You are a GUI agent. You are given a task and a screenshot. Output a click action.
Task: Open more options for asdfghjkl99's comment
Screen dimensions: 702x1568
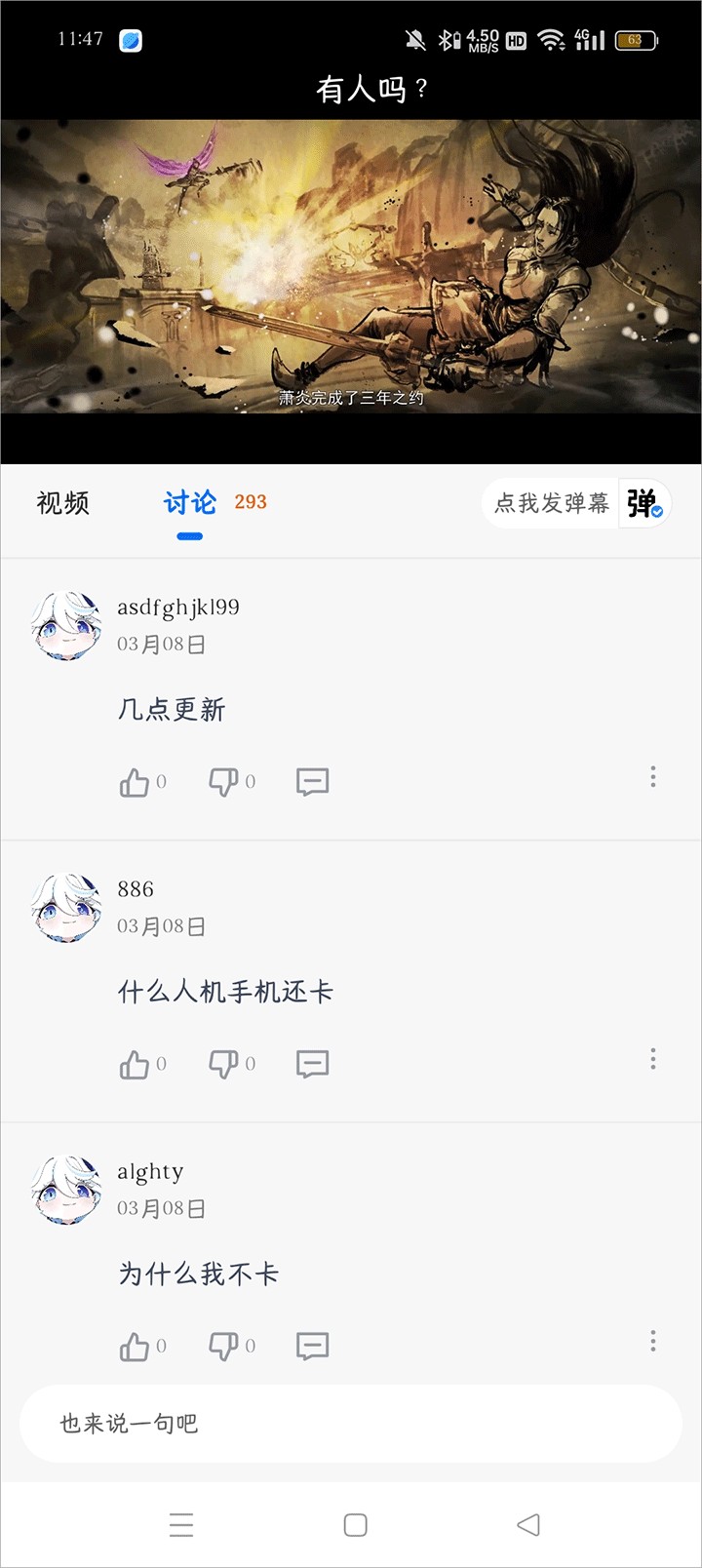pos(653,777)
